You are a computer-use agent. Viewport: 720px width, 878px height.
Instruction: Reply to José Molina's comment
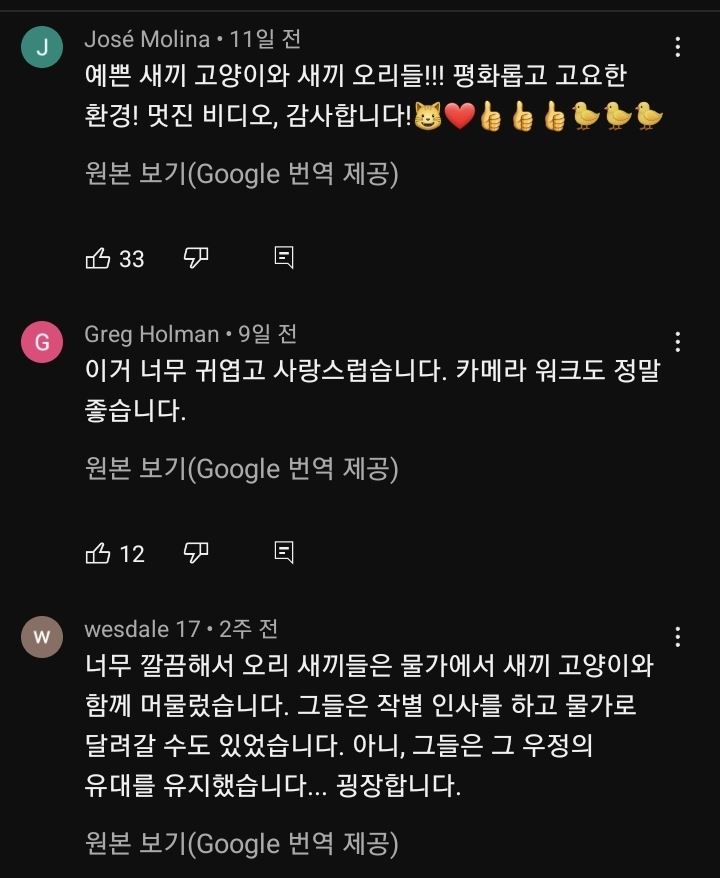point(284,259)
